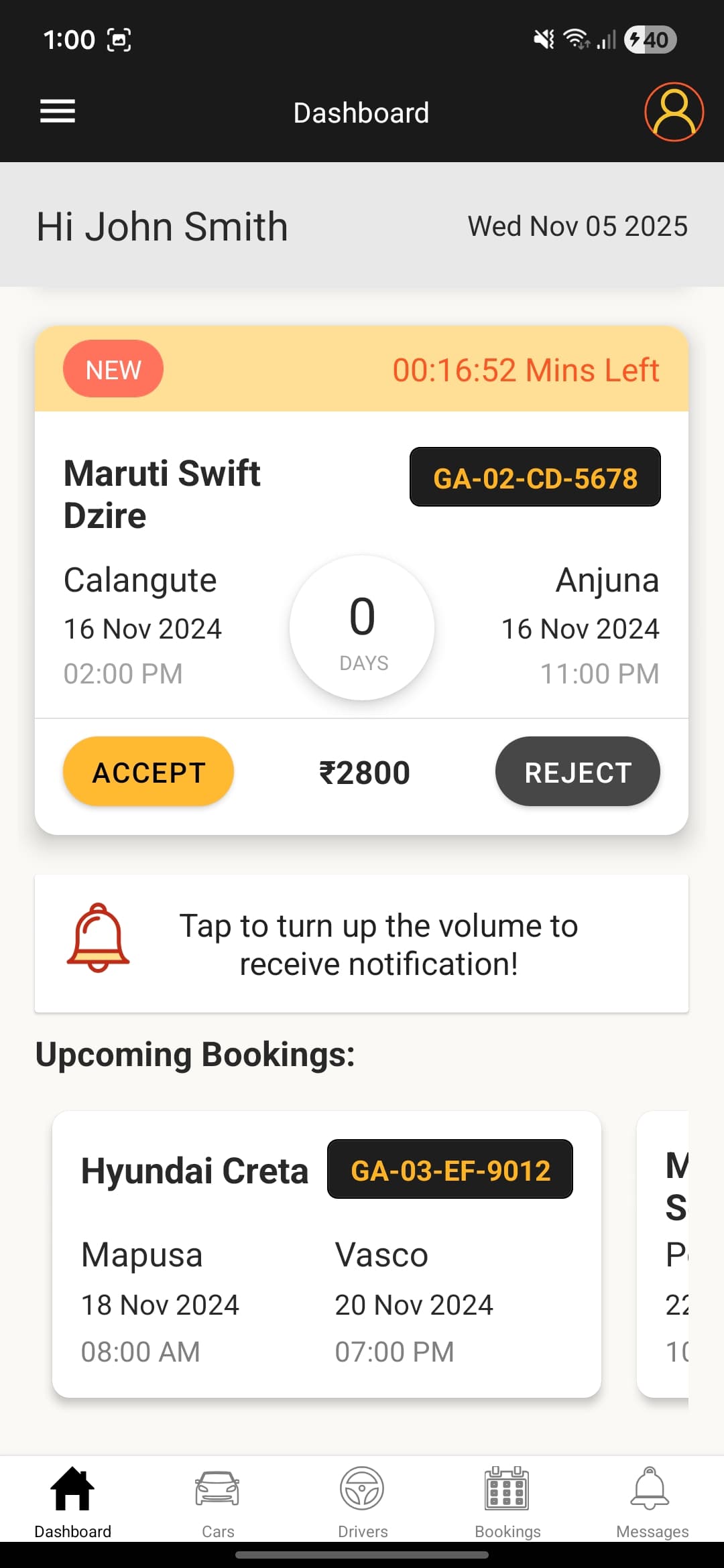
Task: Tap the NEW badge on the booking
Action: click(x=113, y=369)
